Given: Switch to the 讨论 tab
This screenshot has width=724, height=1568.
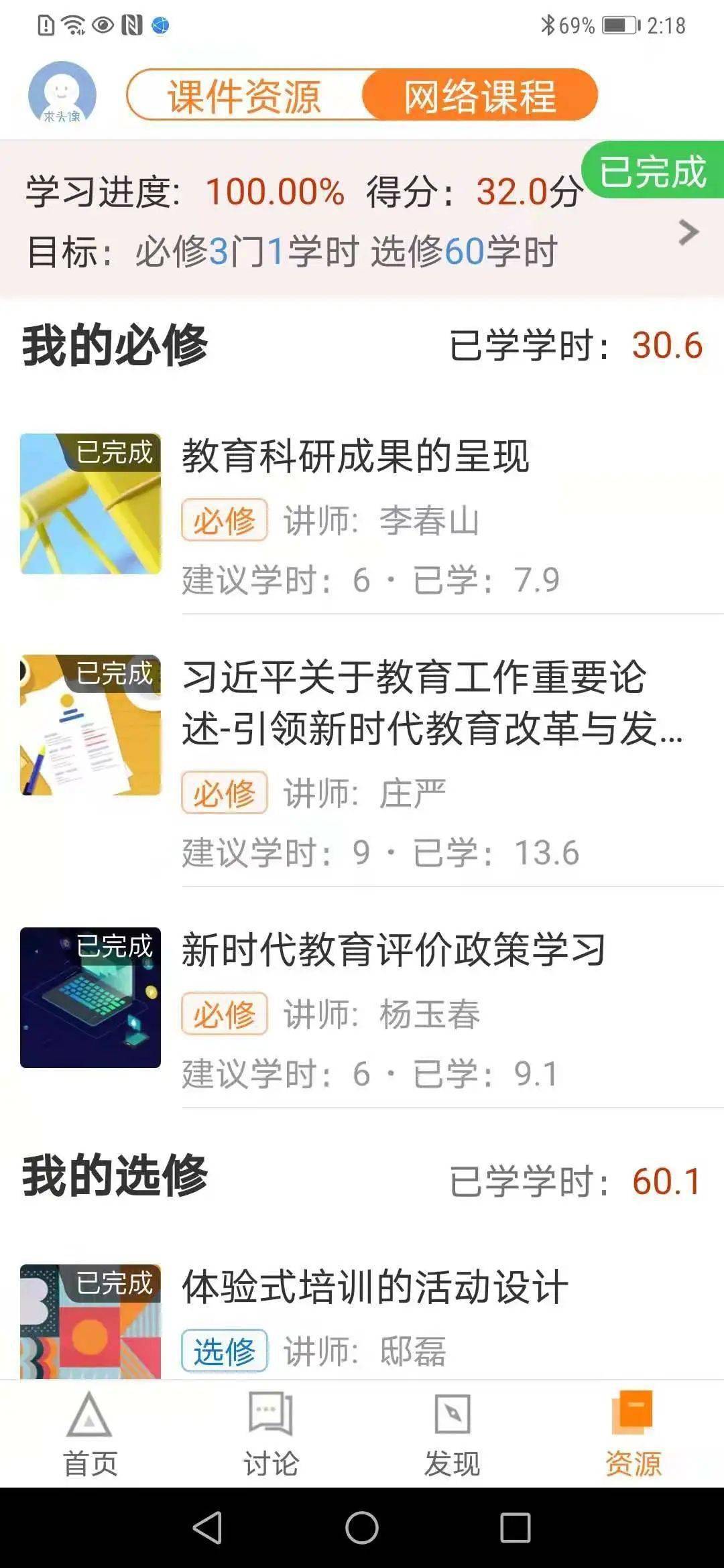Looking at the screenshot, I should tap(271, 1435).
